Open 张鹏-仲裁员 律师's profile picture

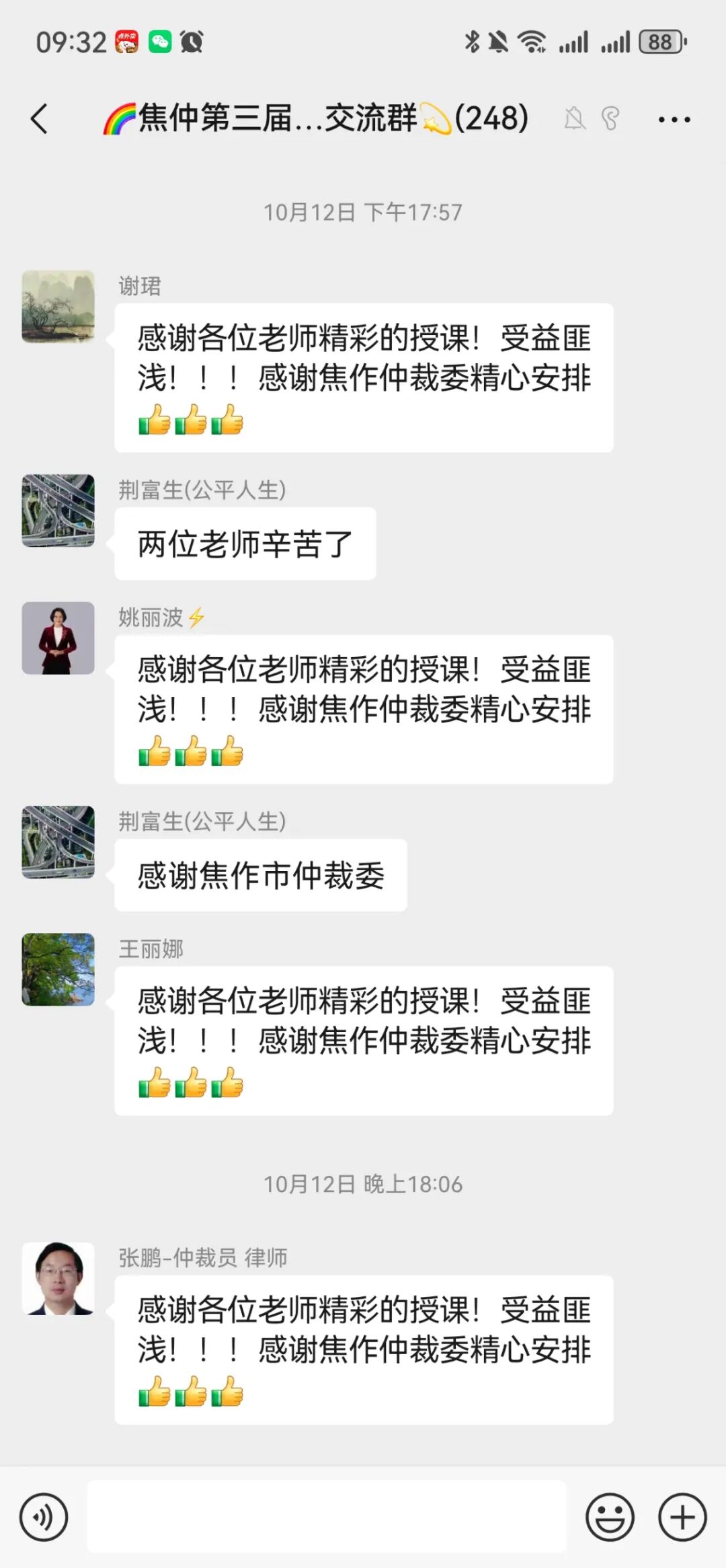point(58,1278)
